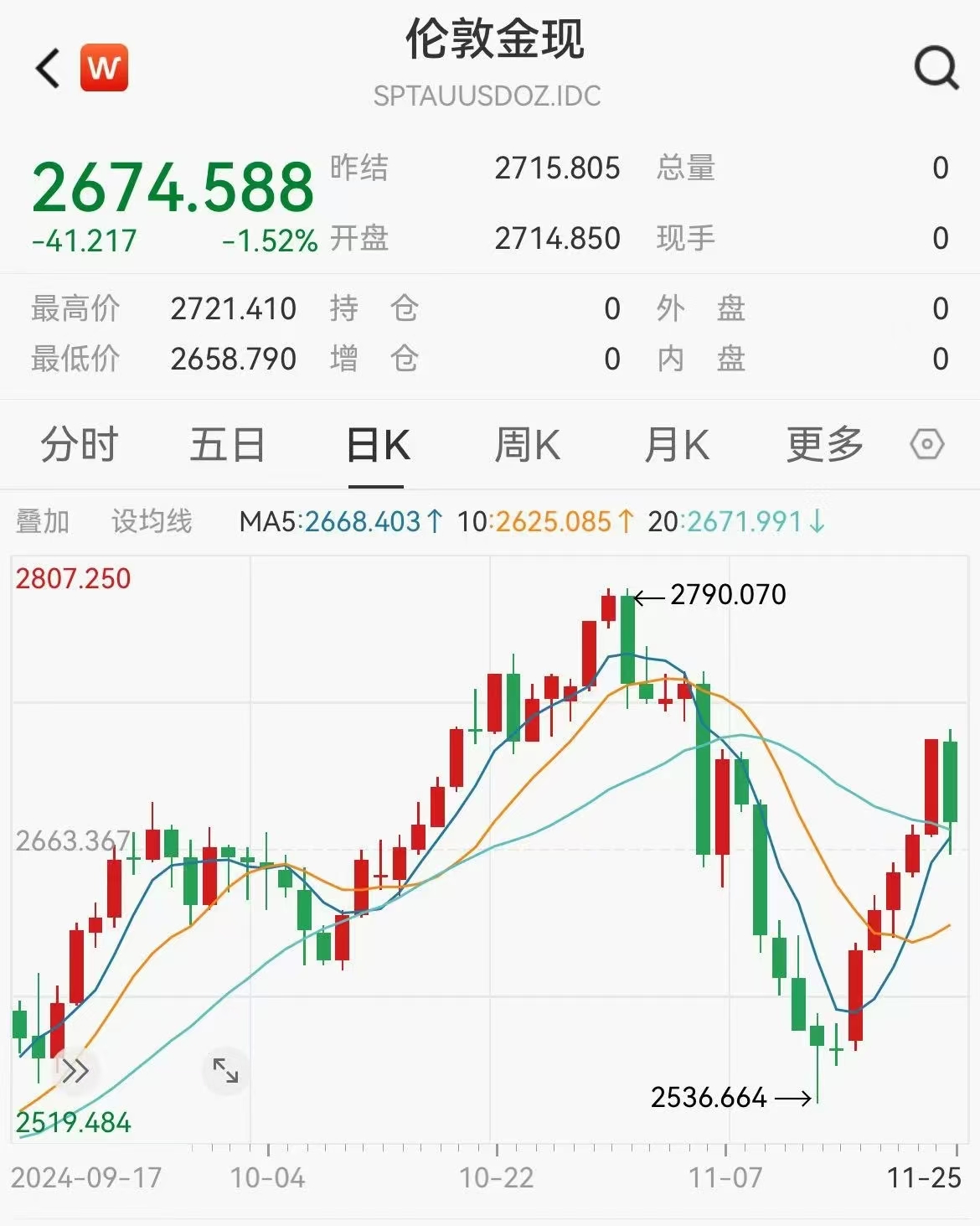Viewport: 980px width, 1226px height.
Task: Go back using the arrow icon
Action: point(49,68)
